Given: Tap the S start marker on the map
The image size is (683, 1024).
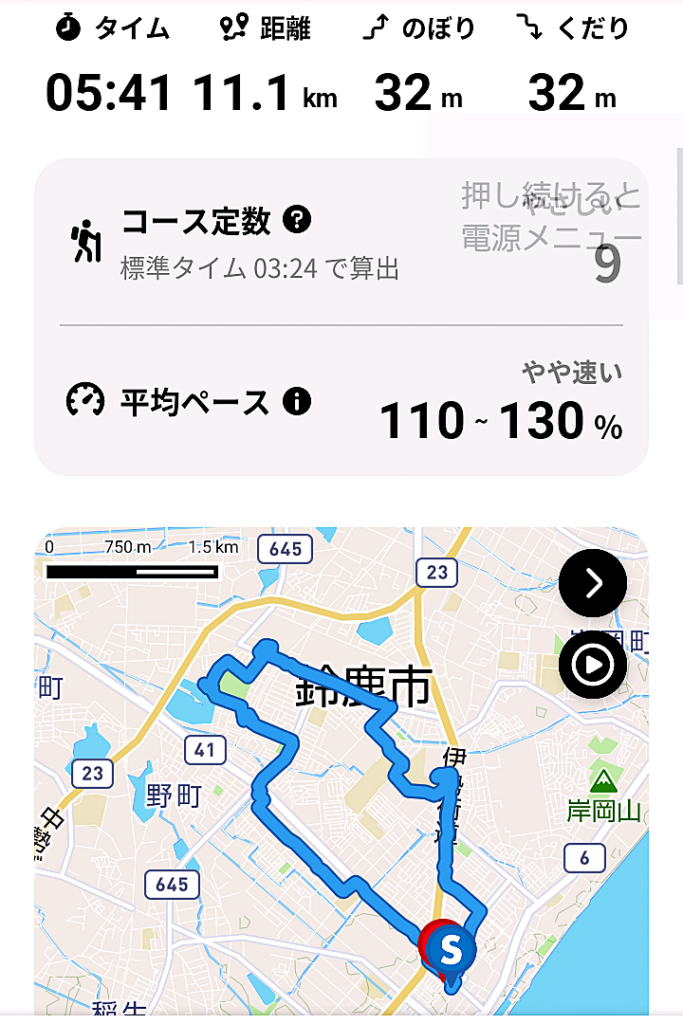Looking at the screenshot, I should coord(453,946).
